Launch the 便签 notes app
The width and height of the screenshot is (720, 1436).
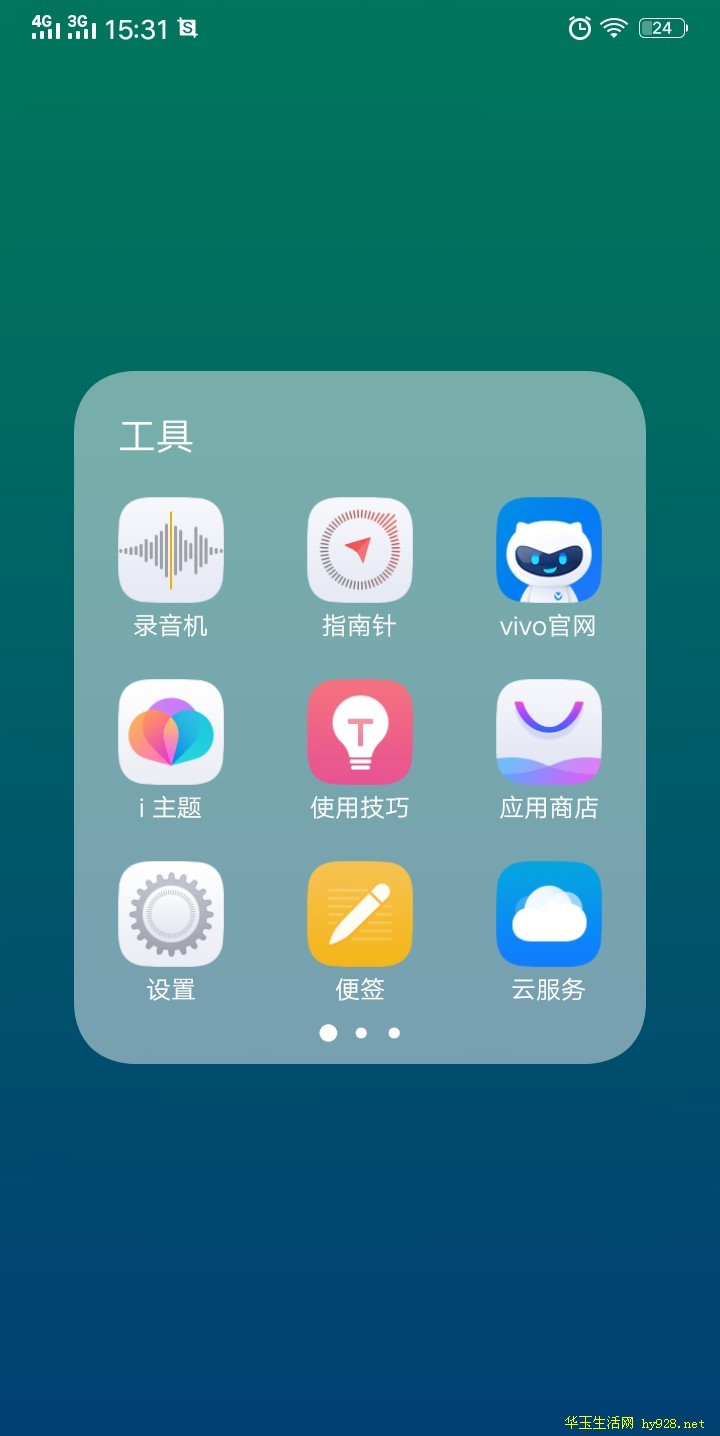360,914
